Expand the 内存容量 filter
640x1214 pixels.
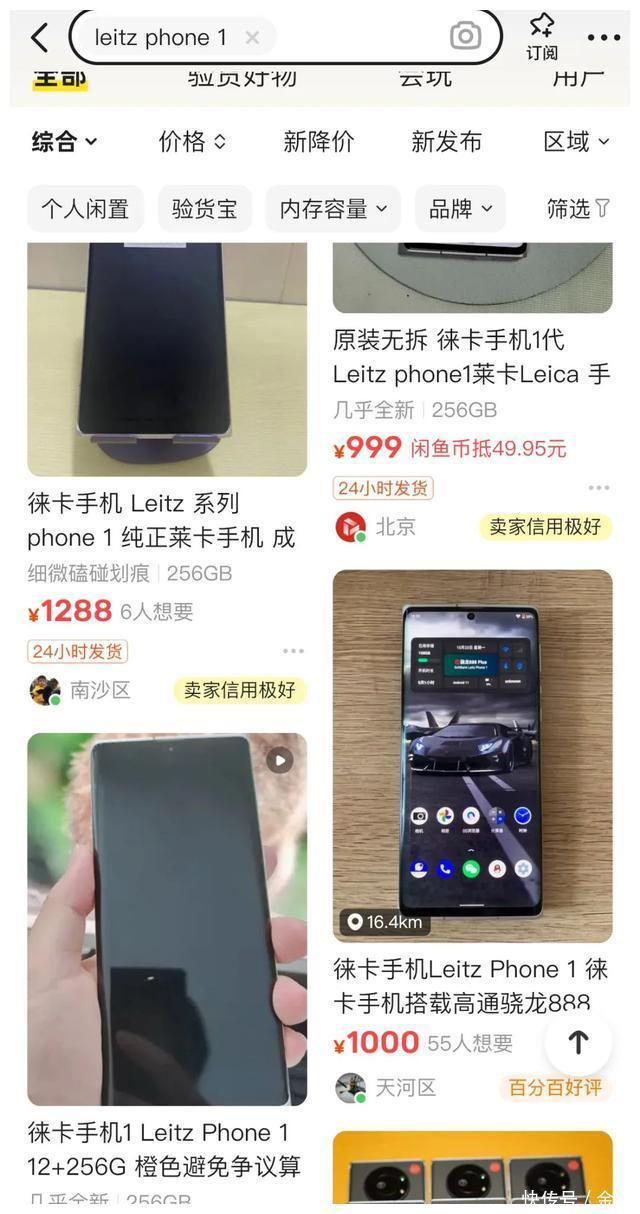333,209
